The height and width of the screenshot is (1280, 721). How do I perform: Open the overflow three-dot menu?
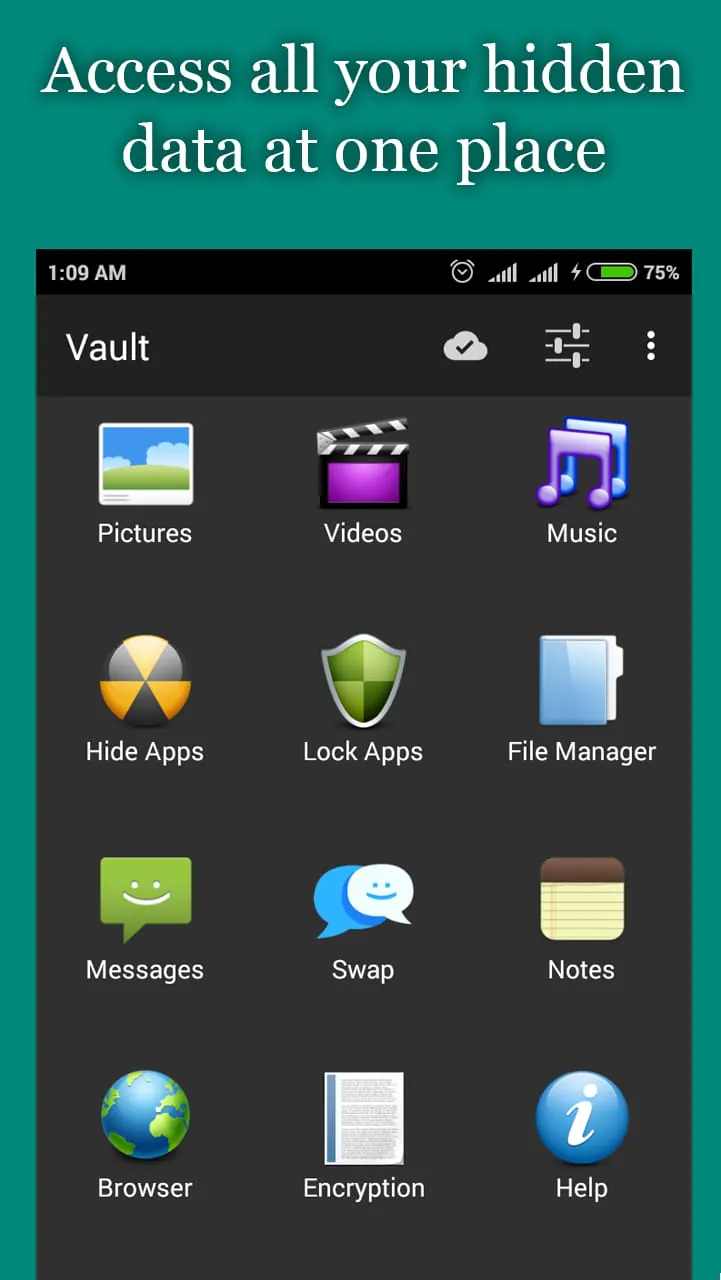click(651, 346)
